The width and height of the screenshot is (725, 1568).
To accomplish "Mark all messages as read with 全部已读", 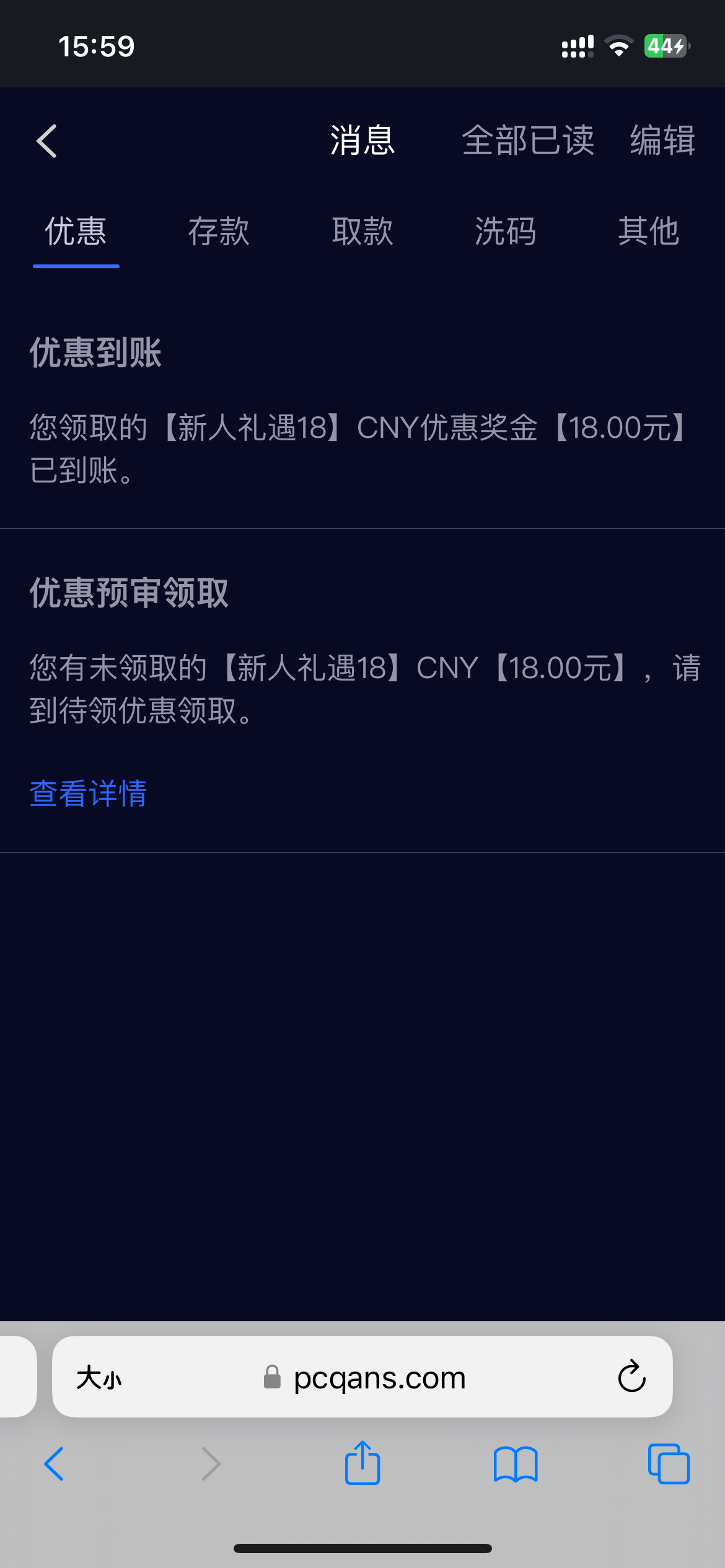I will click(528, 141).
